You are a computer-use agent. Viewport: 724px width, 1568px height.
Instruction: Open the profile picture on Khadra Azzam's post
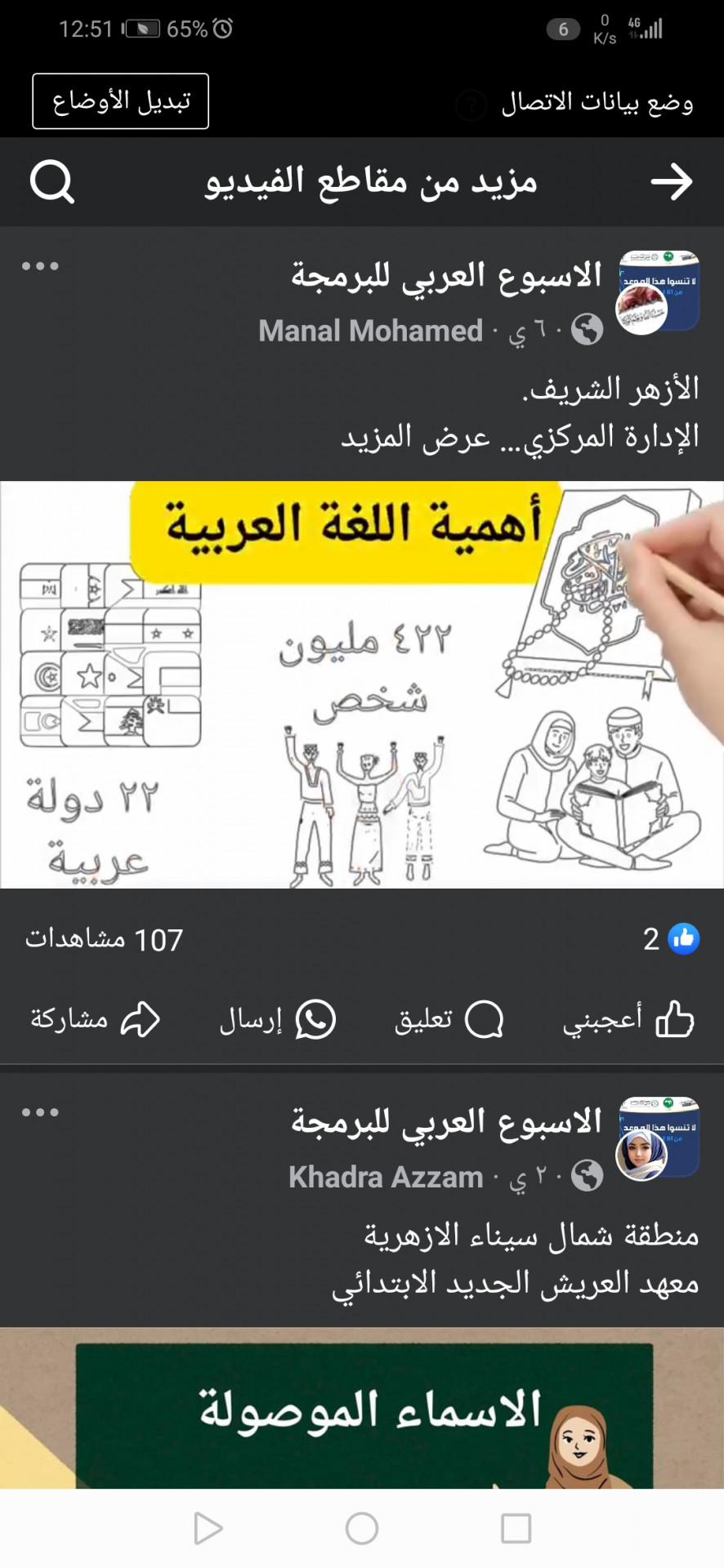click(642, 1156)
